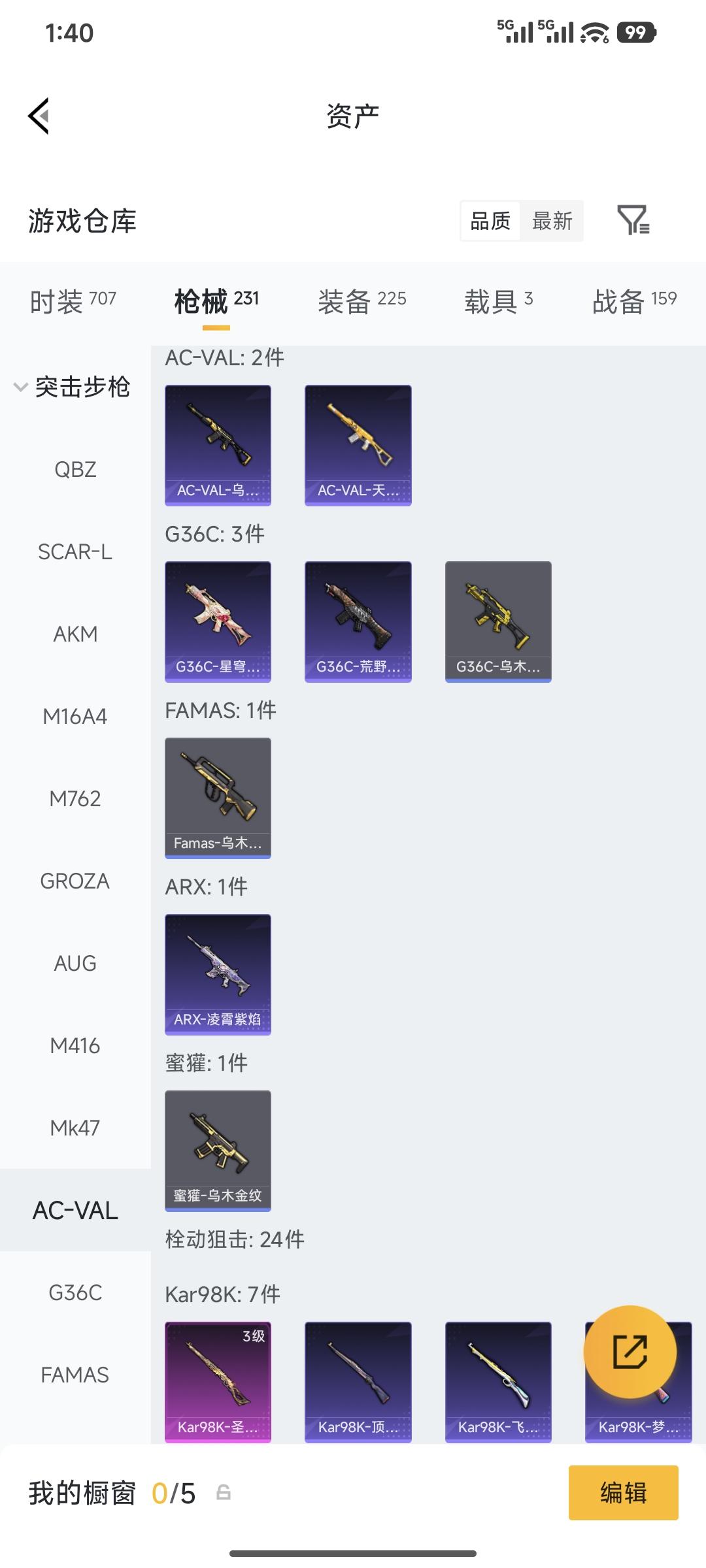Open the G36C-星穹 skin tile
The height and width of the screenshot is (1568, 706).
[218, 621]
